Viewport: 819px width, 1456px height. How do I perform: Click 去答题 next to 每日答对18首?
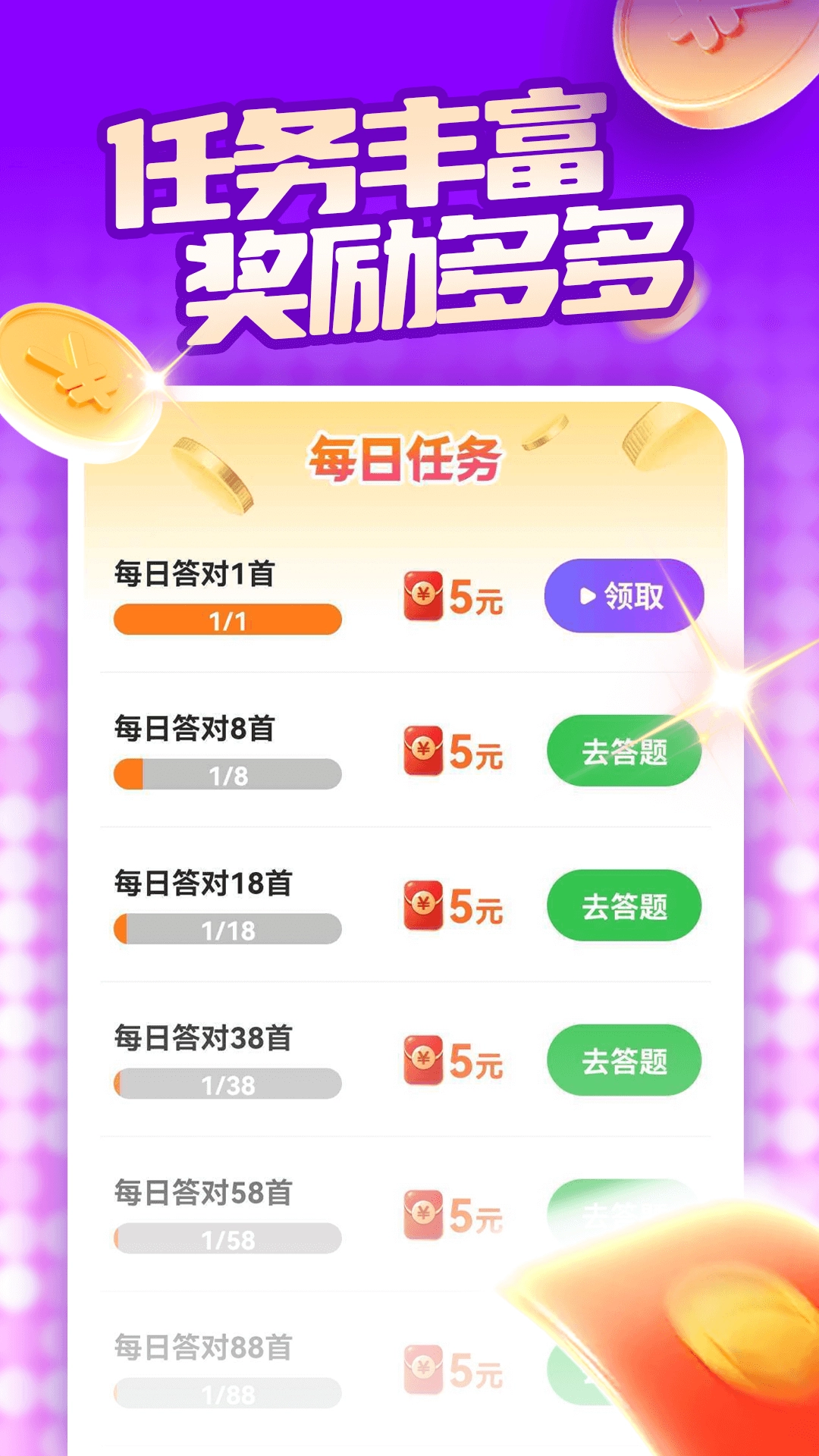(622, 904)
